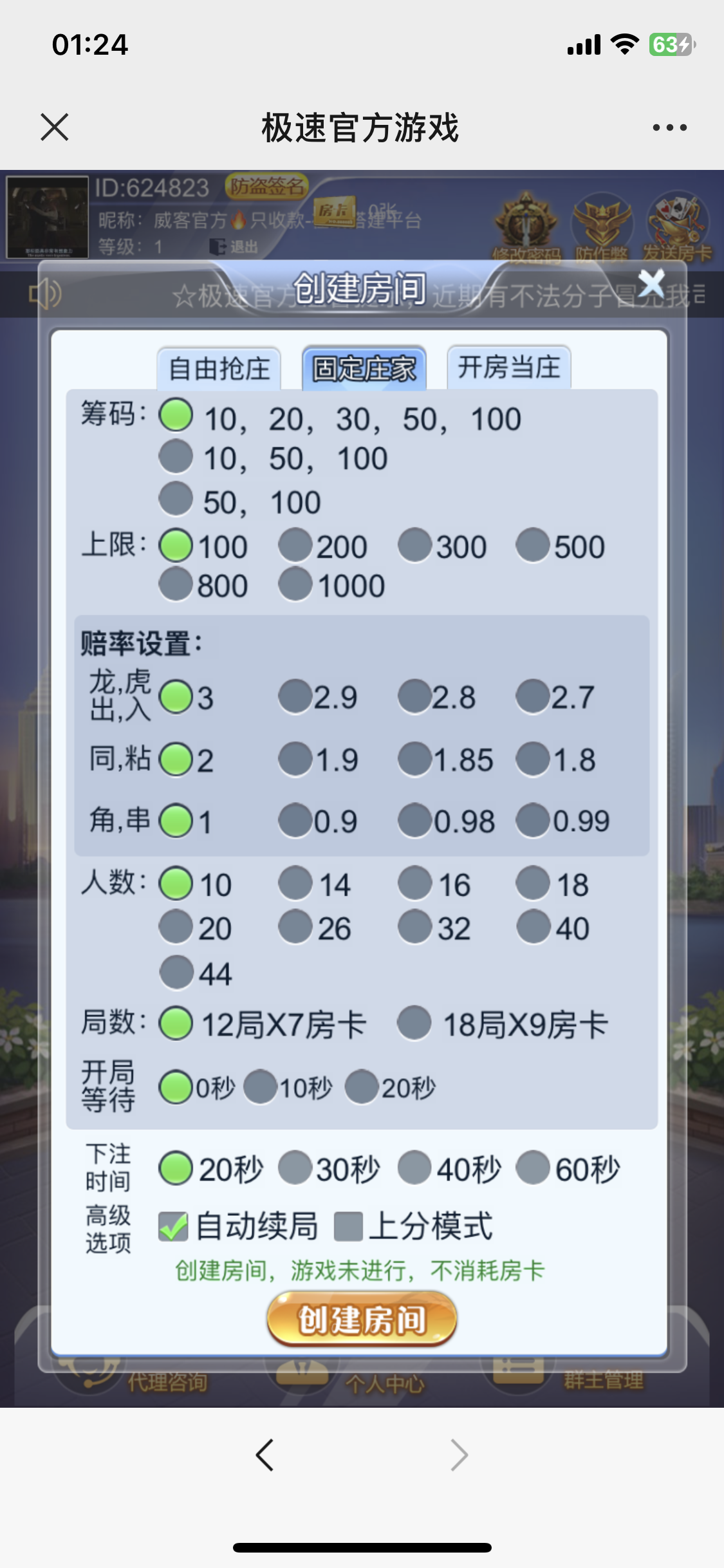Select chips option 10, 50, 100
724x1568 pixels.
[176, 457]
